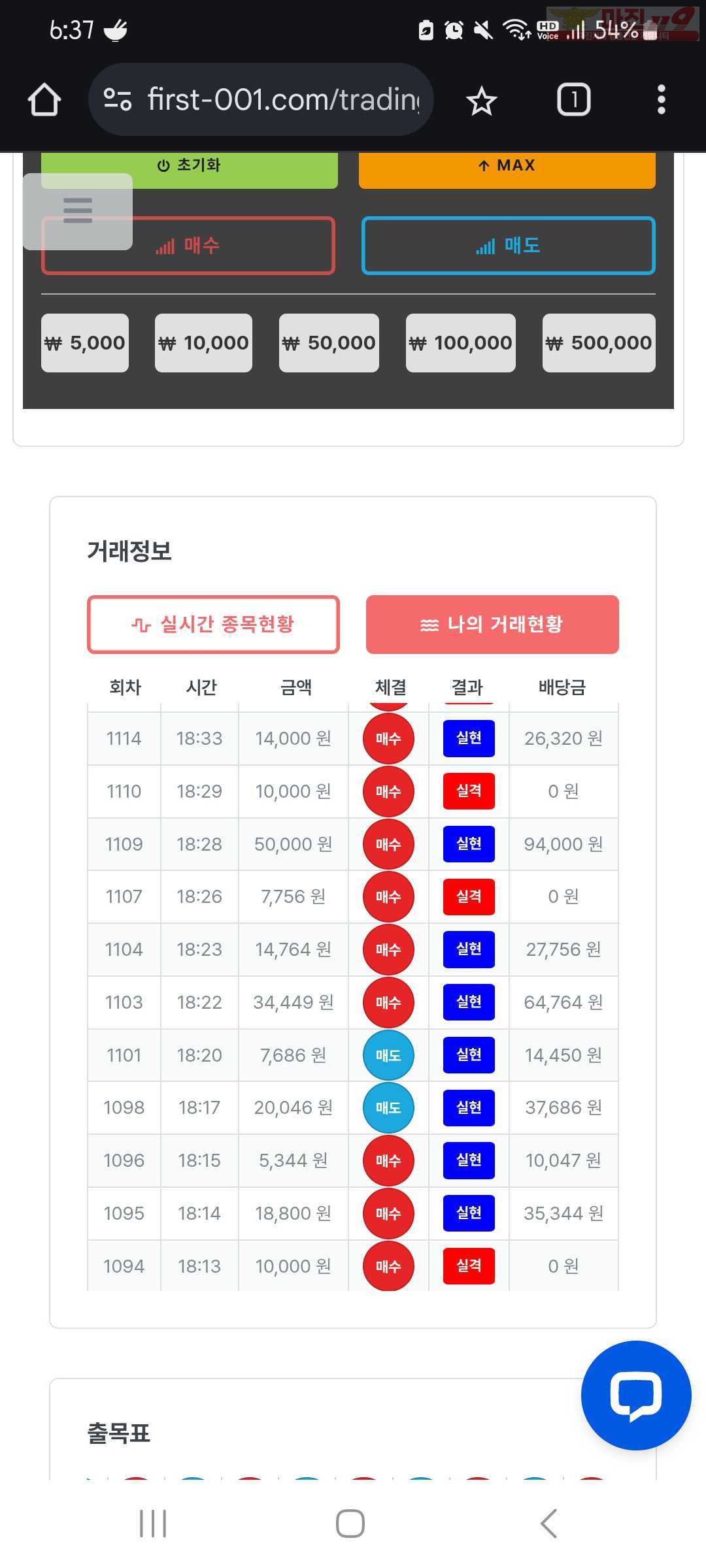The width and height of the screenshot is (706, 1568).
Task: Open the floating hamburger menu
Action: coord(78,211)
